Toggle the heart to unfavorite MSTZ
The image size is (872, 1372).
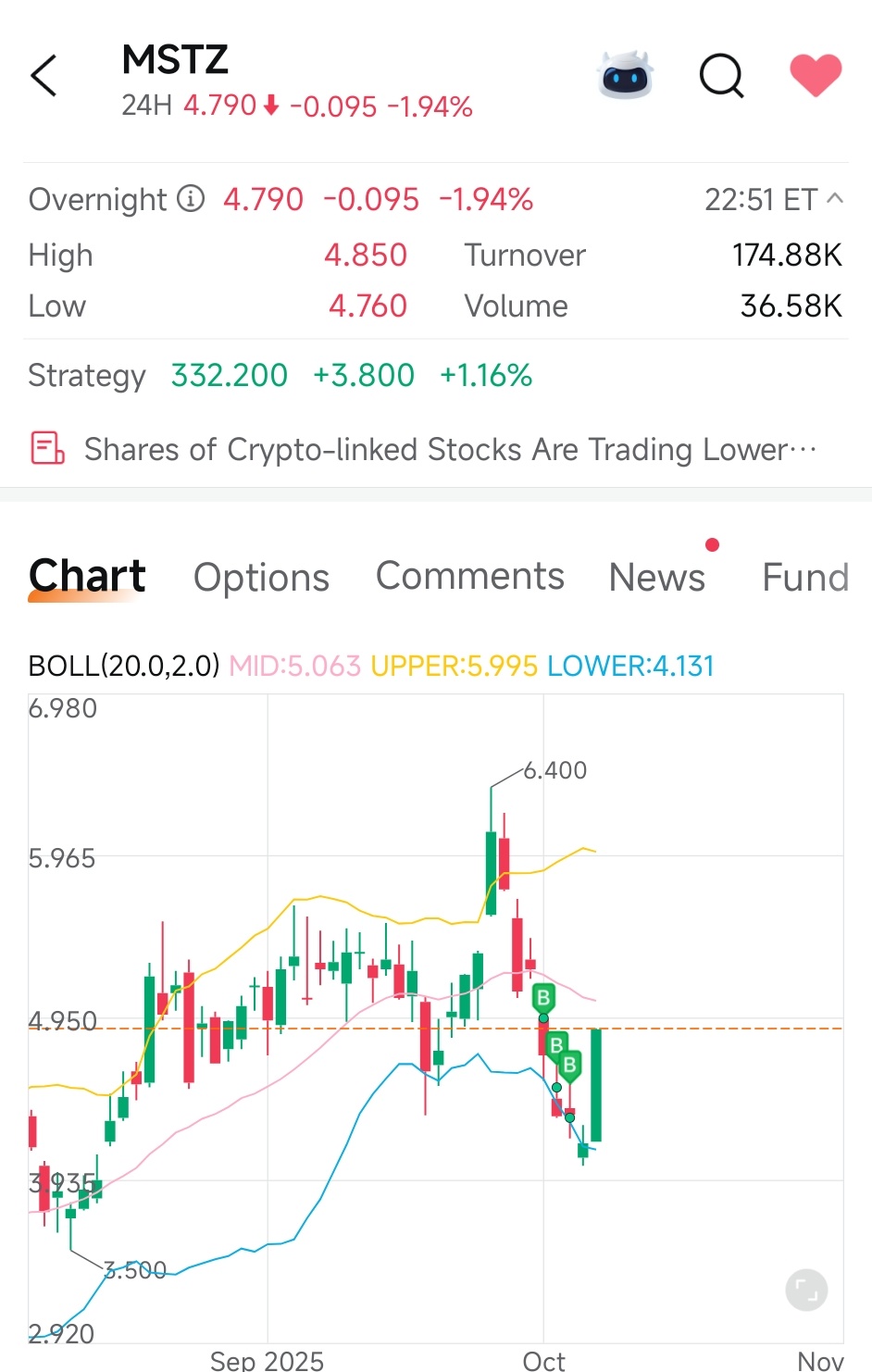(816, 76)
